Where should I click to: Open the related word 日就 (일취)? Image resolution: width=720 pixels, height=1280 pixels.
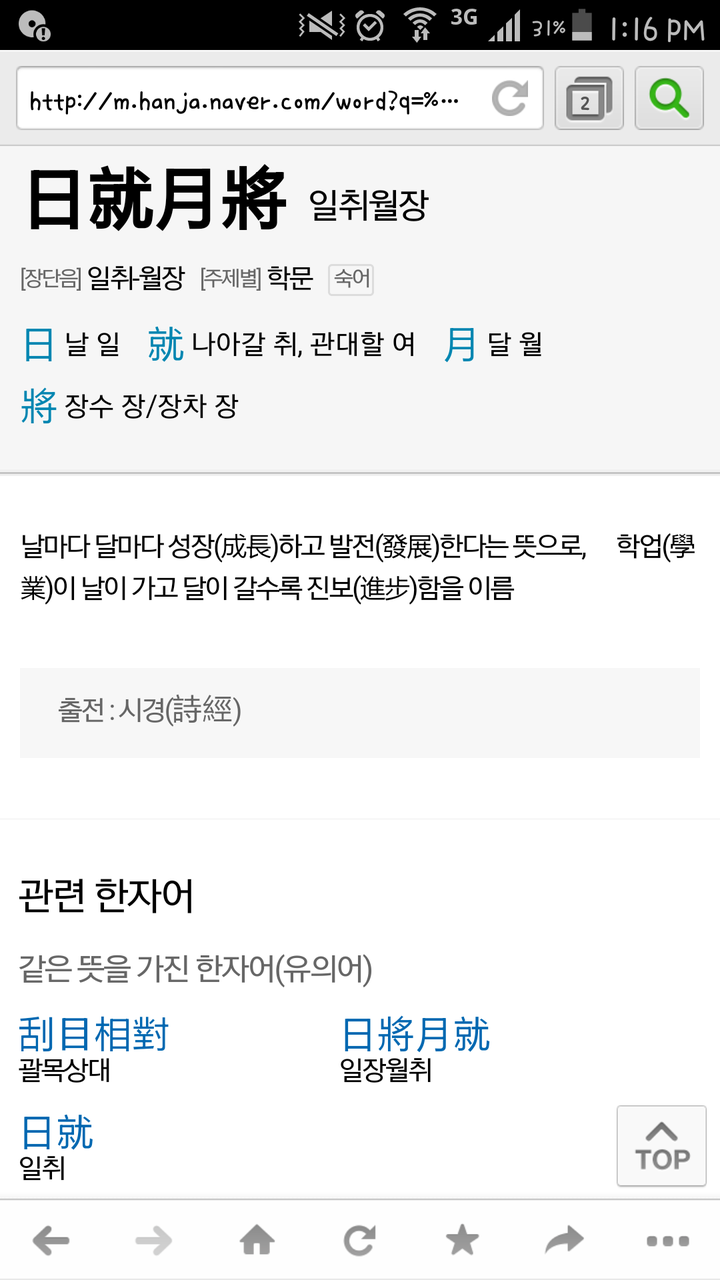point(57,1132)
